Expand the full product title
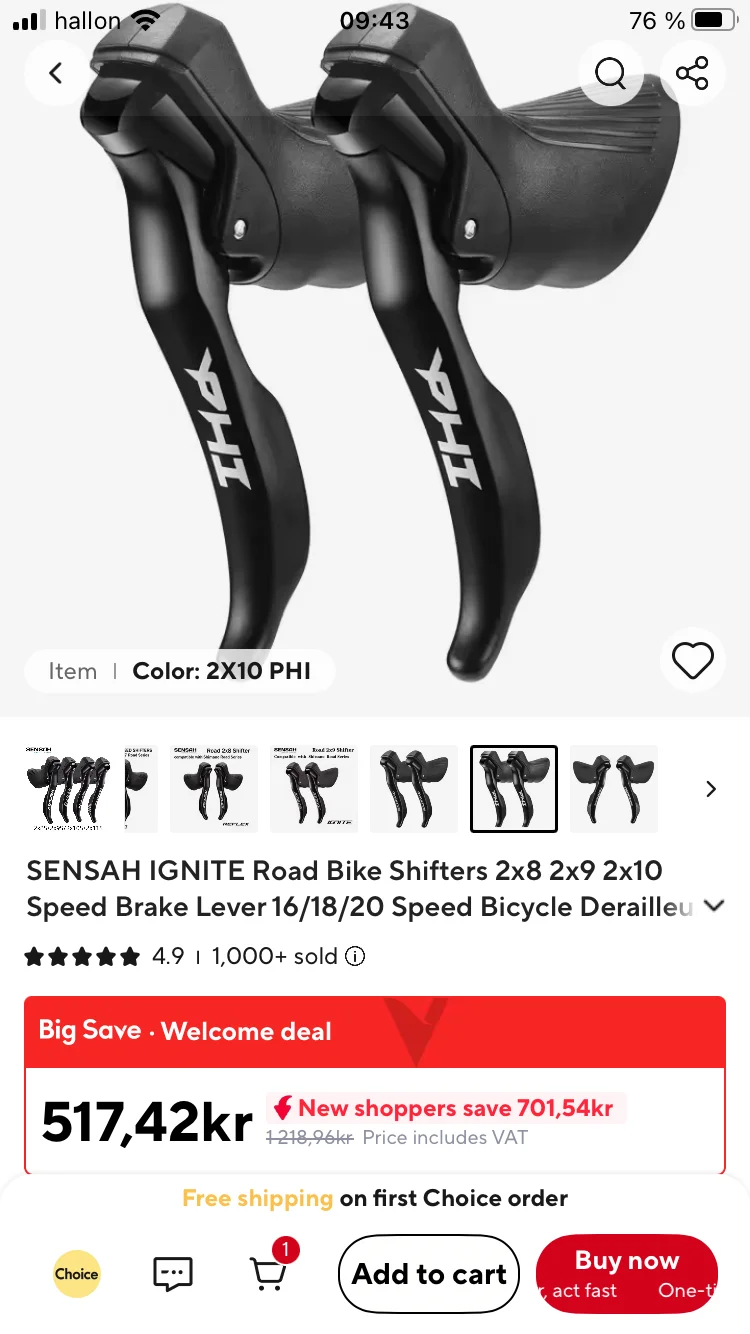Viewport: 750px width, 1334px height. pyautogui.click(x=714, y=906)
